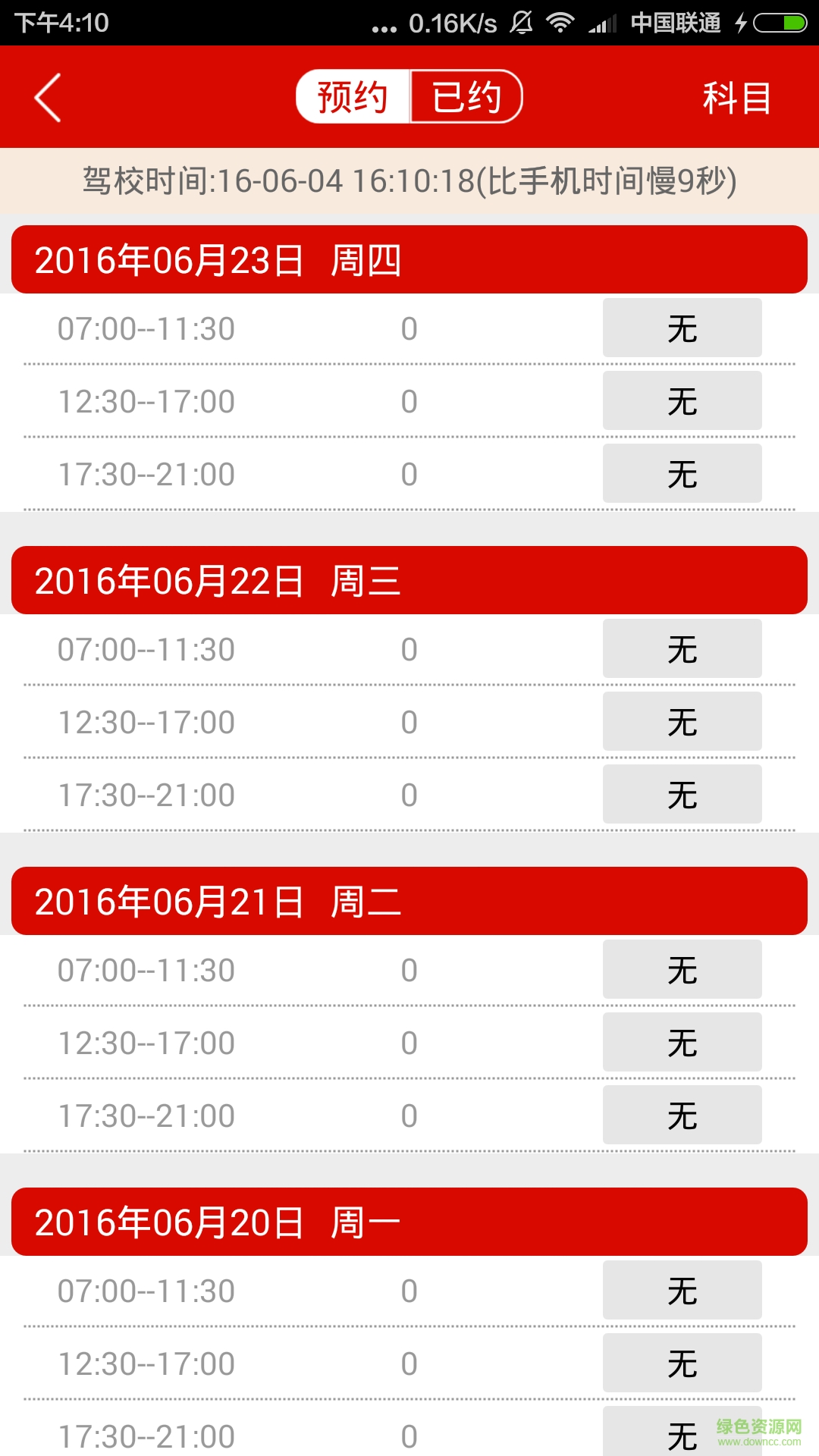Tap 无 for June 22 evening 17:30--21:00 slot

tap(682, 795)
